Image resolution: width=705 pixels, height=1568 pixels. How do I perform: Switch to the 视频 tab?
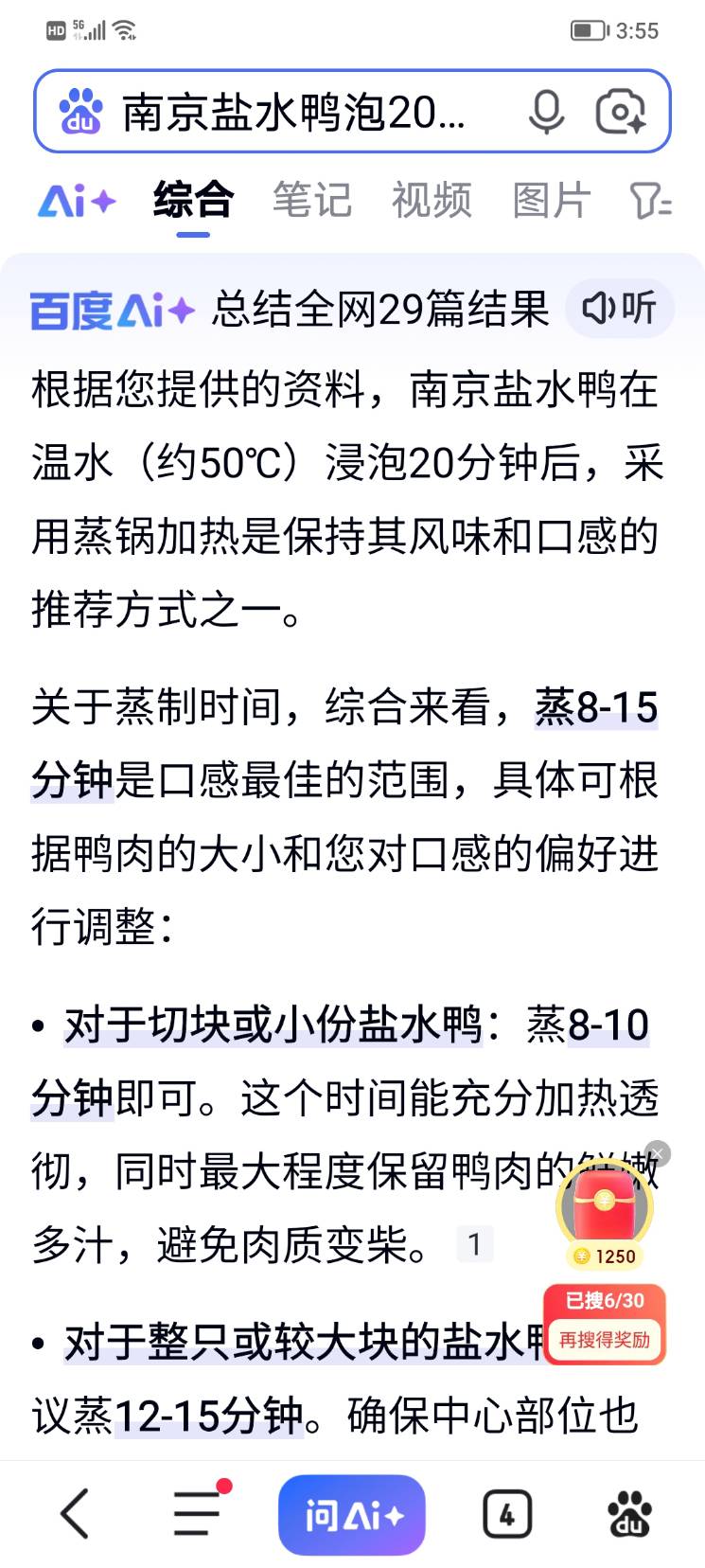pos(432,201)
